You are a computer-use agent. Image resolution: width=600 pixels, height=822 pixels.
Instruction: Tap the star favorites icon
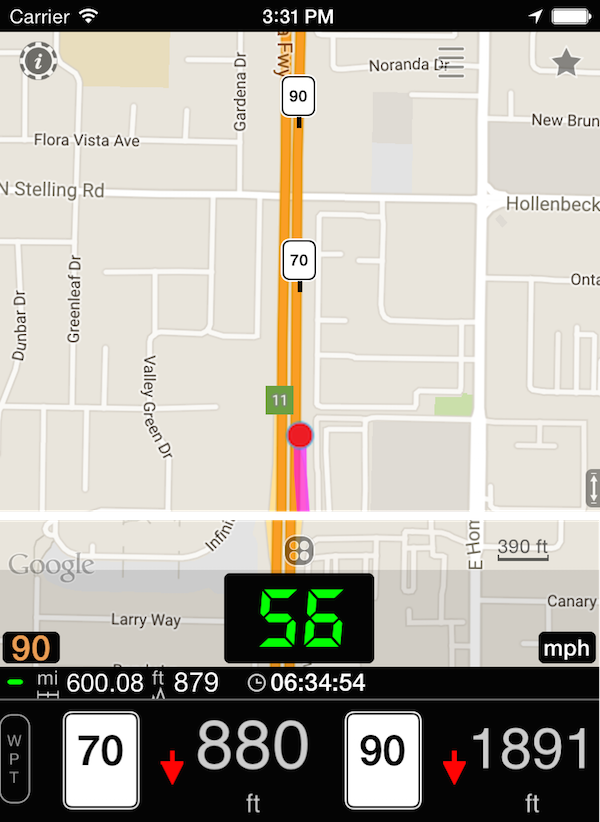566,63
